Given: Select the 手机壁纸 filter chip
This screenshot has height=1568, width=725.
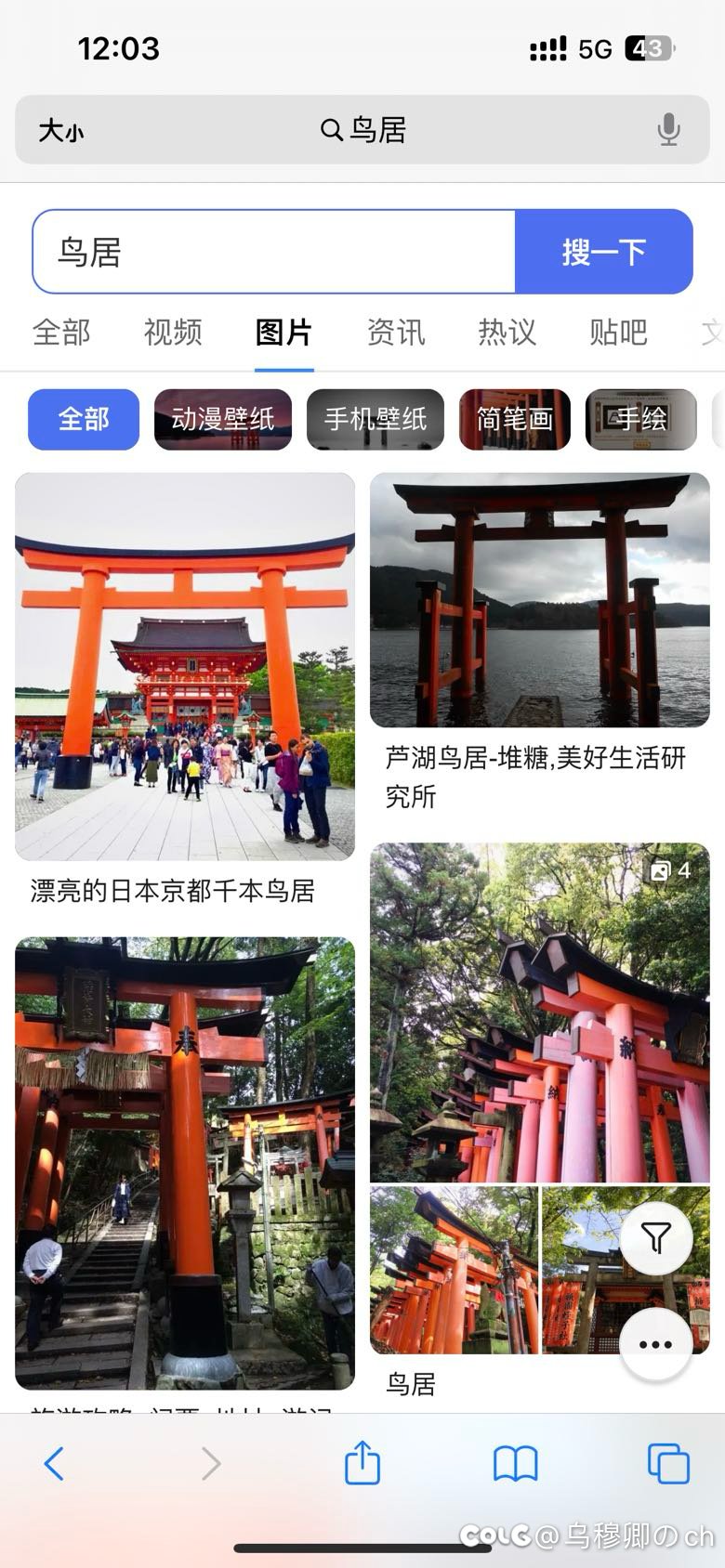Looking at the screenshot, I should pos(376,420).
